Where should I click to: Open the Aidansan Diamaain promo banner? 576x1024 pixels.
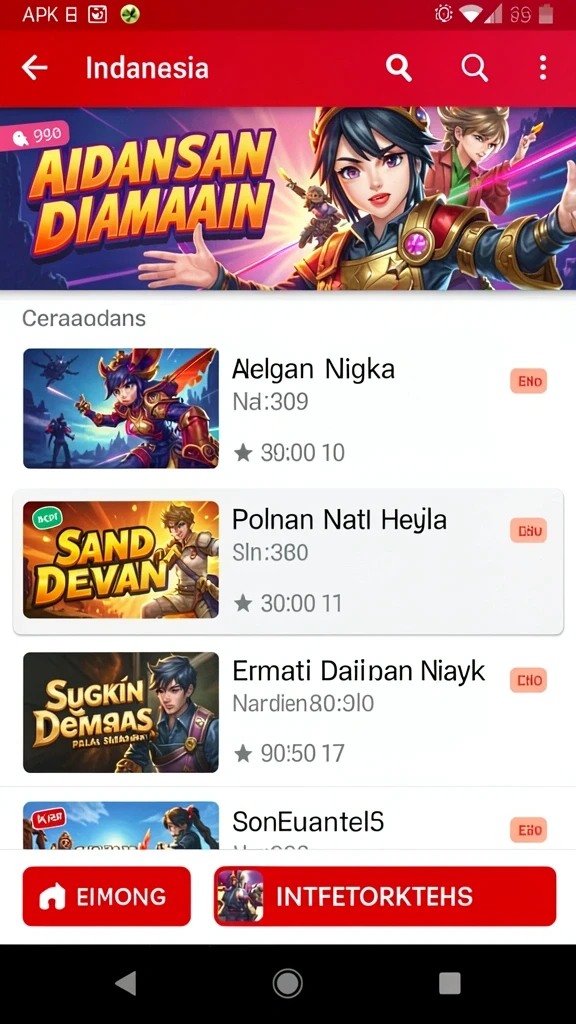pos(288,199)
